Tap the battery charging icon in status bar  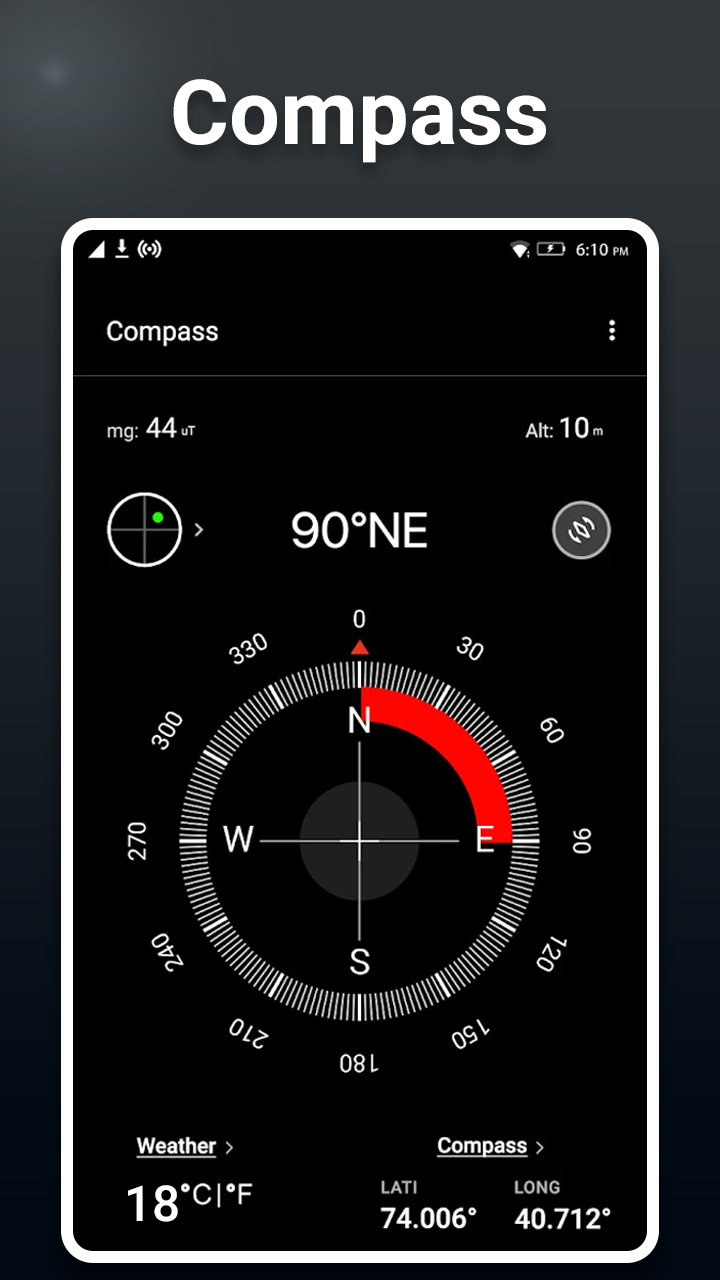(550, 248)
